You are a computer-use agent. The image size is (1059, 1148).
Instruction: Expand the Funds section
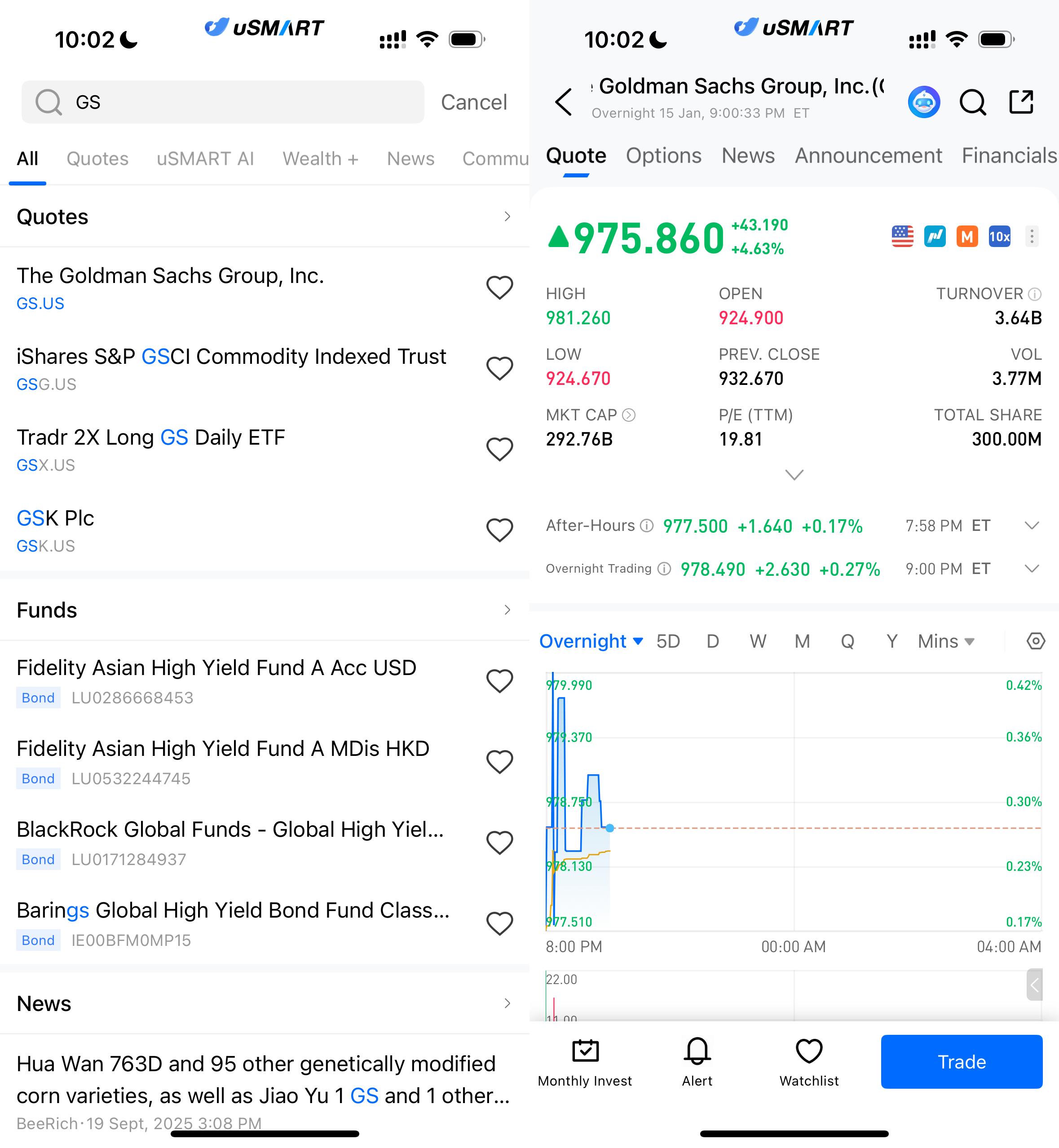pyautogui.click(x=507, y=610)
